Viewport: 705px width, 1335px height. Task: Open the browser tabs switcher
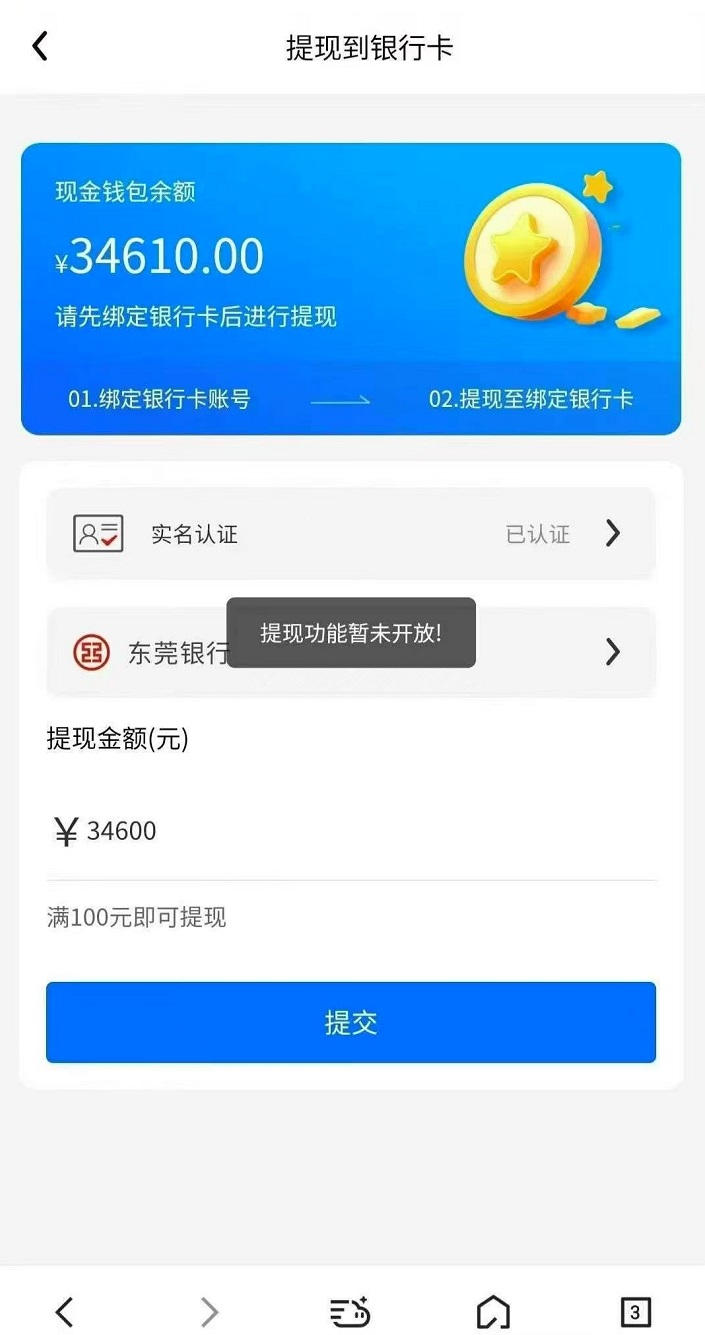[x=635, y=1311]
